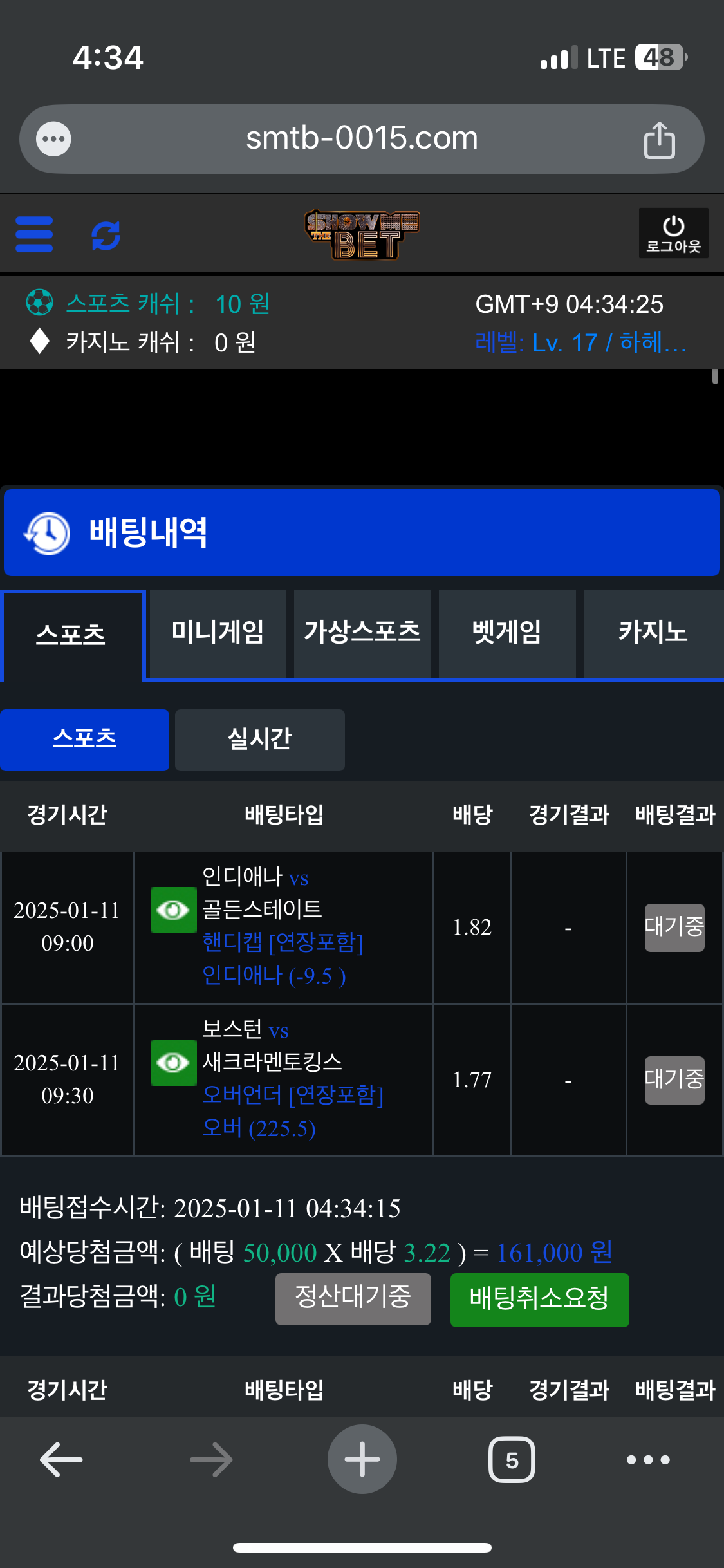Screen dimensions: 724x1568
Task: Open the address bar page options
Action: [x=53, y=139]
